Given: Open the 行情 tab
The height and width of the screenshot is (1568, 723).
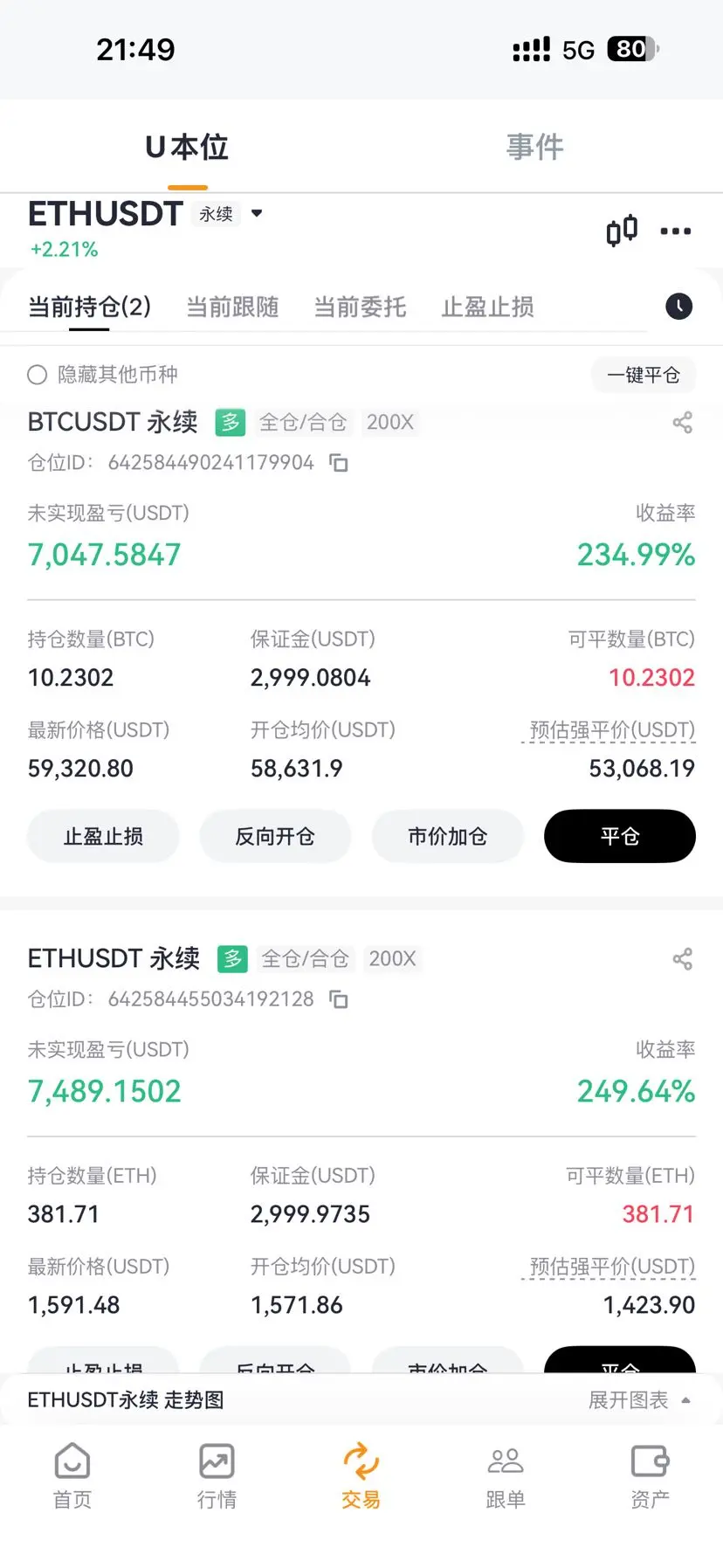Looking at the screenshot, I should pos(217,1476).
